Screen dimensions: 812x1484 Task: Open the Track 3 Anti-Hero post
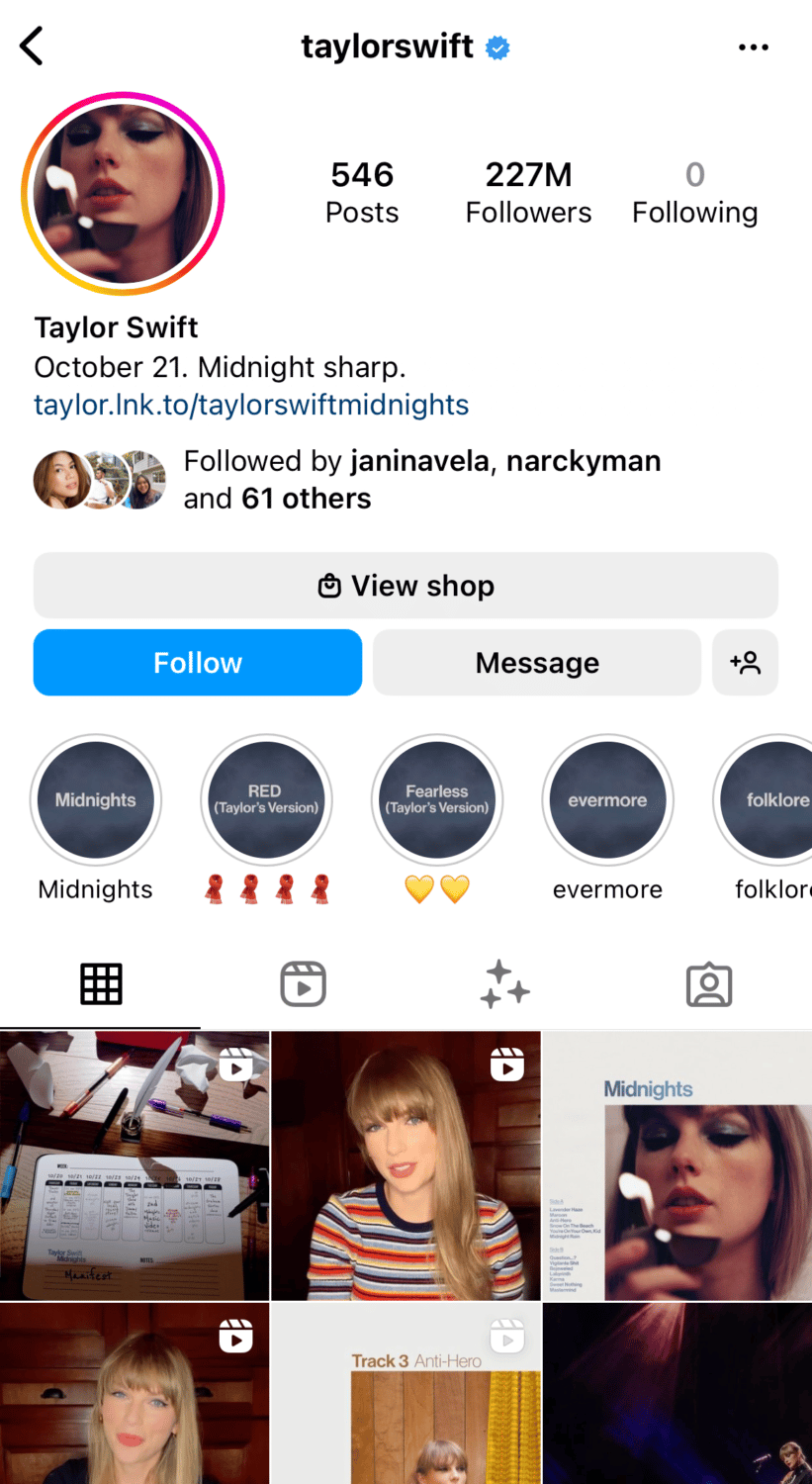(x=406, y=1393)
